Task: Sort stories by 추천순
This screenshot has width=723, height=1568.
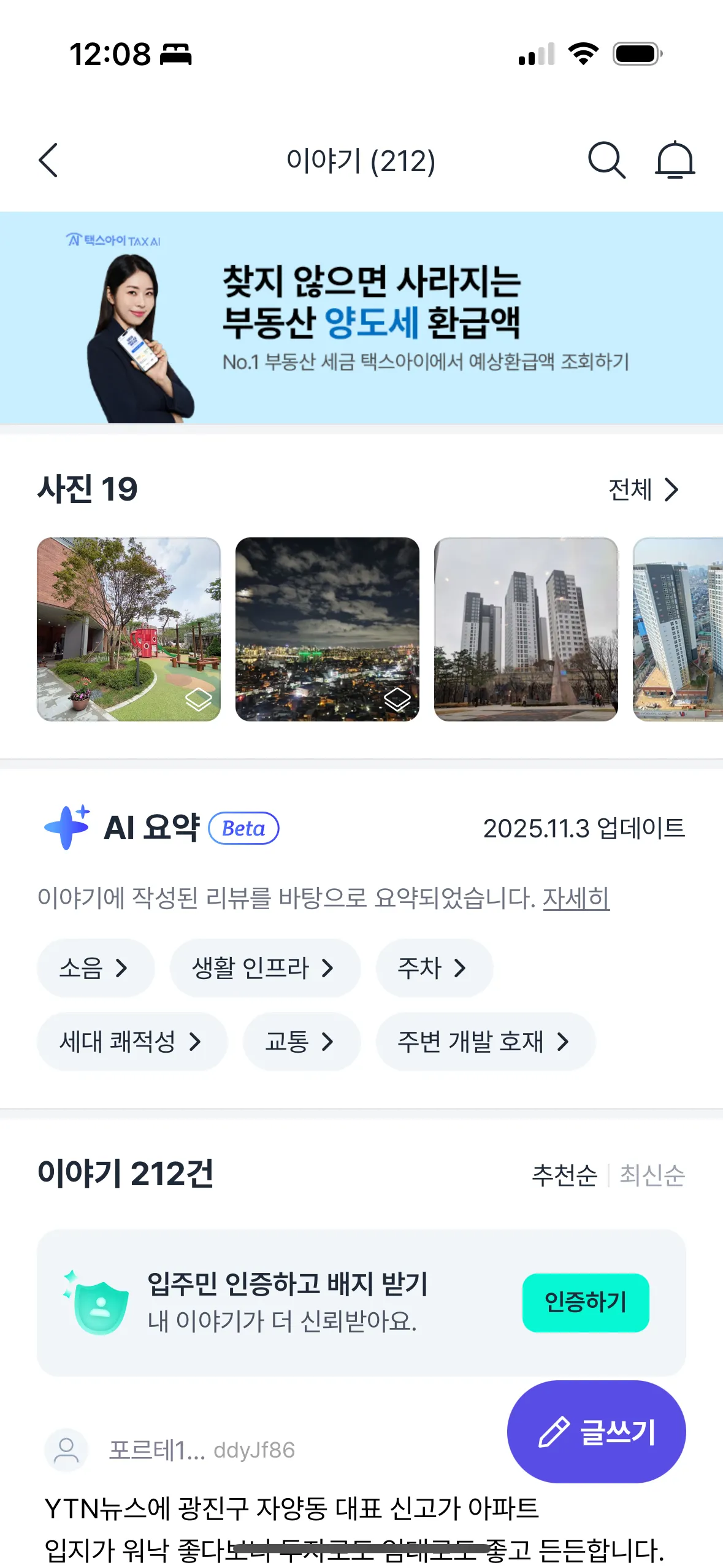Action: click(564, 1175)
